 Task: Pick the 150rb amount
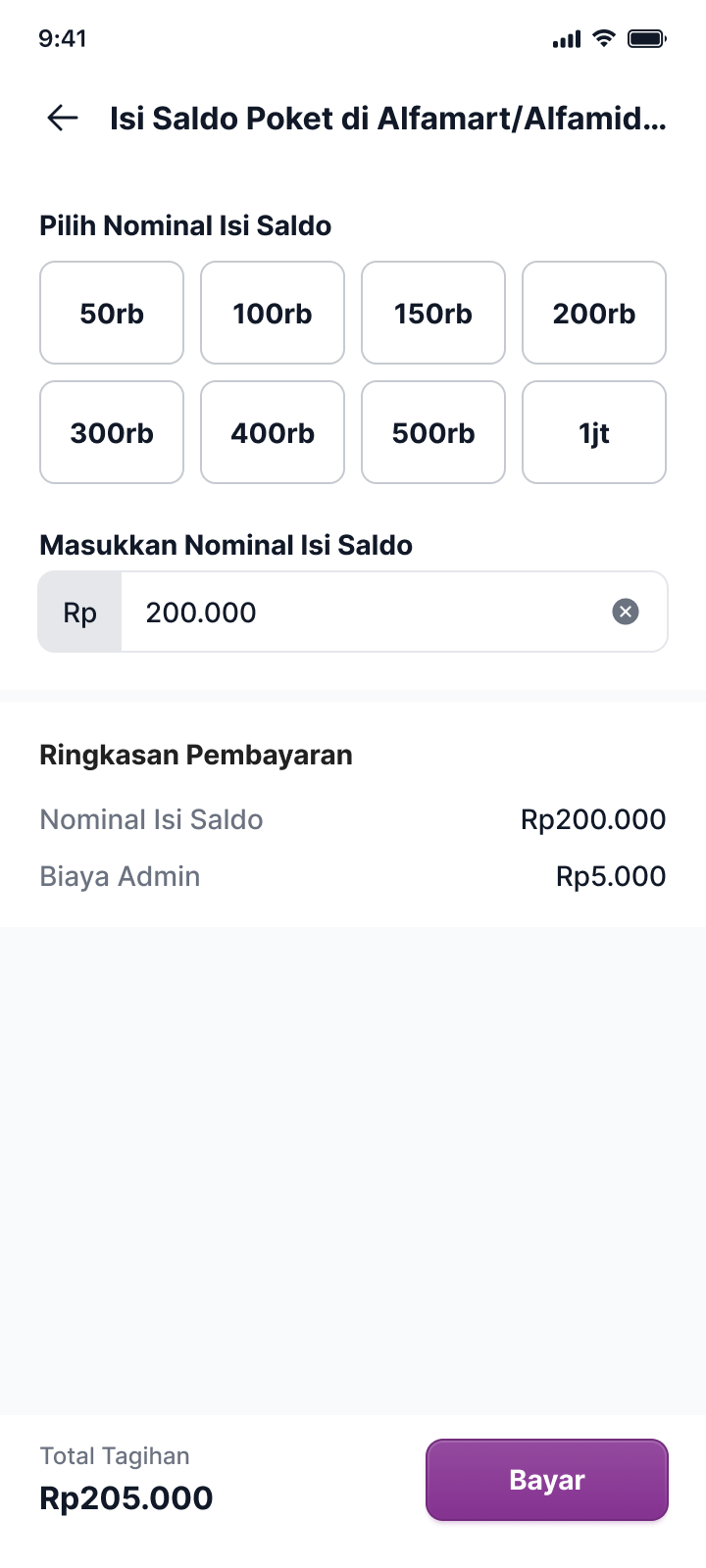(x=433, y=313)
